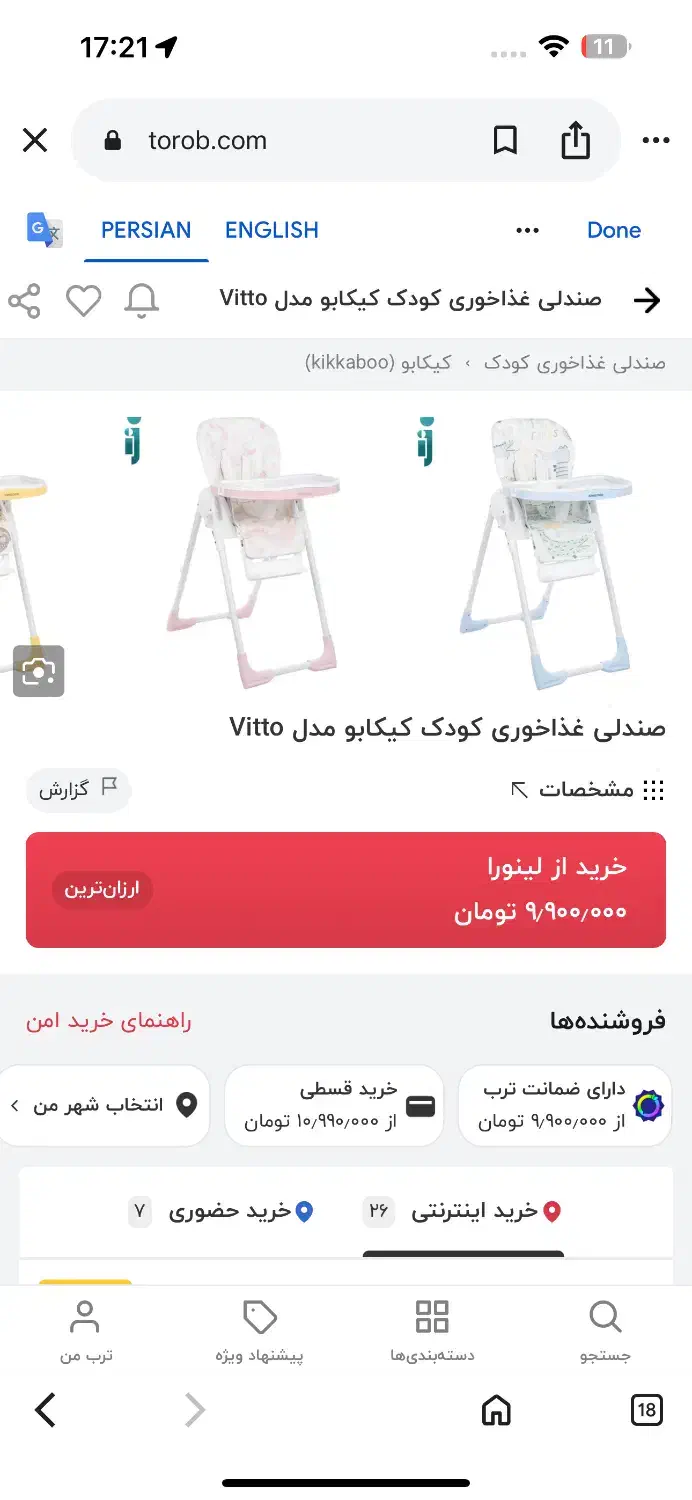Open the صندلی غذاخوری کودک breadcrumb

point(574,363)
